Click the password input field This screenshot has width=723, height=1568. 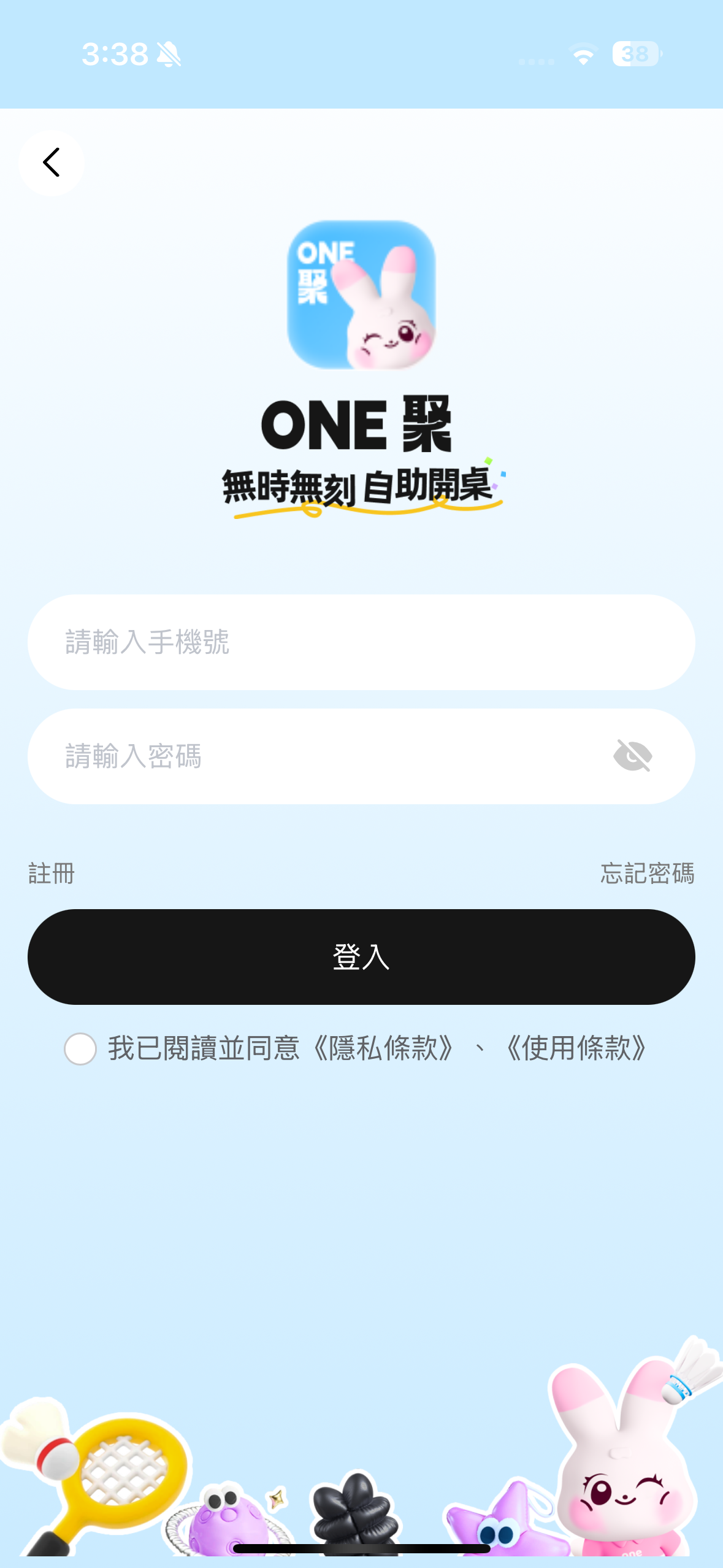(307, 756)
